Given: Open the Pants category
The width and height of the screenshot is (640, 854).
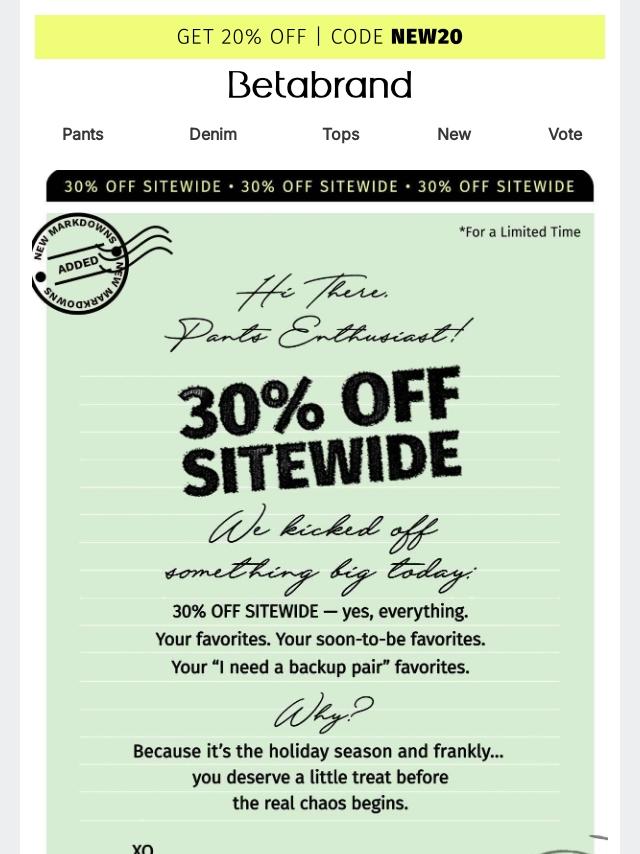Looking at the screenshot, I should 83,134.
